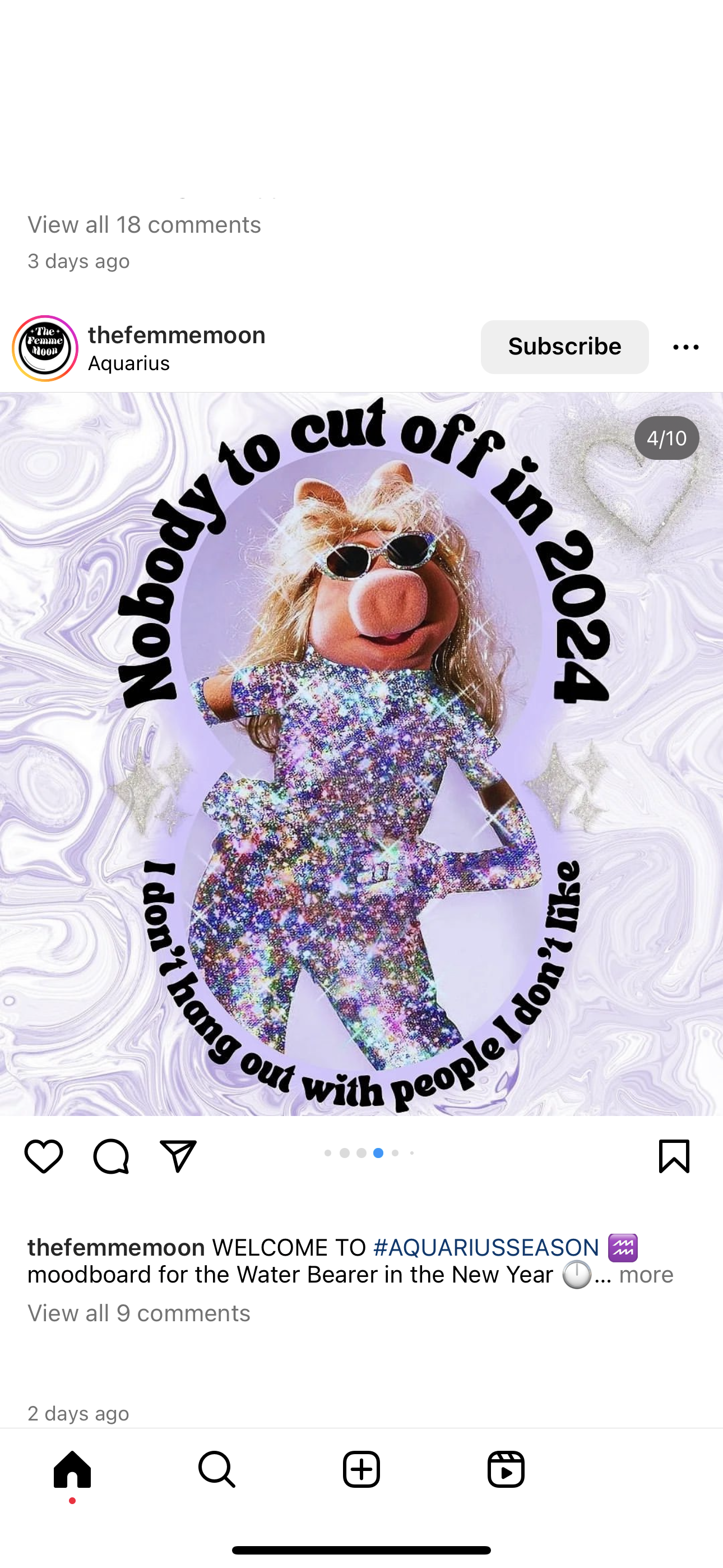Open the #AQUARIUSSEASON hashtag
The image size is (723, 1568).
486,1247
